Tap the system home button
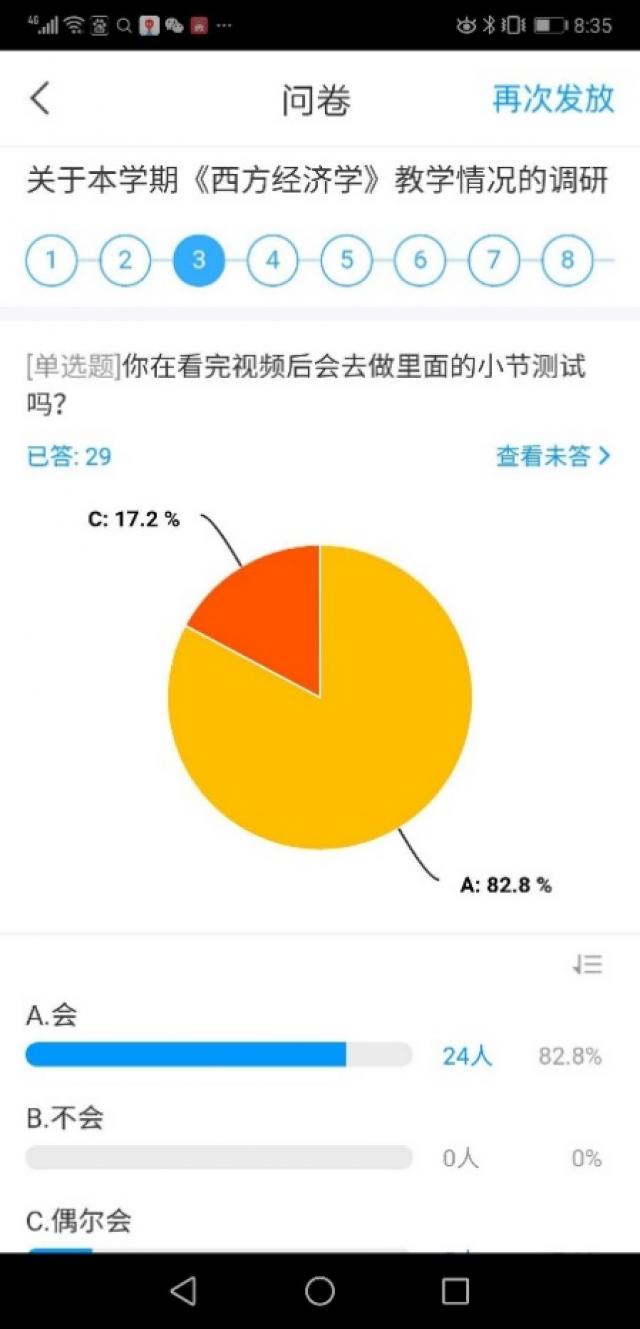Screen dimensions: 640x1329 [320, 1291]
